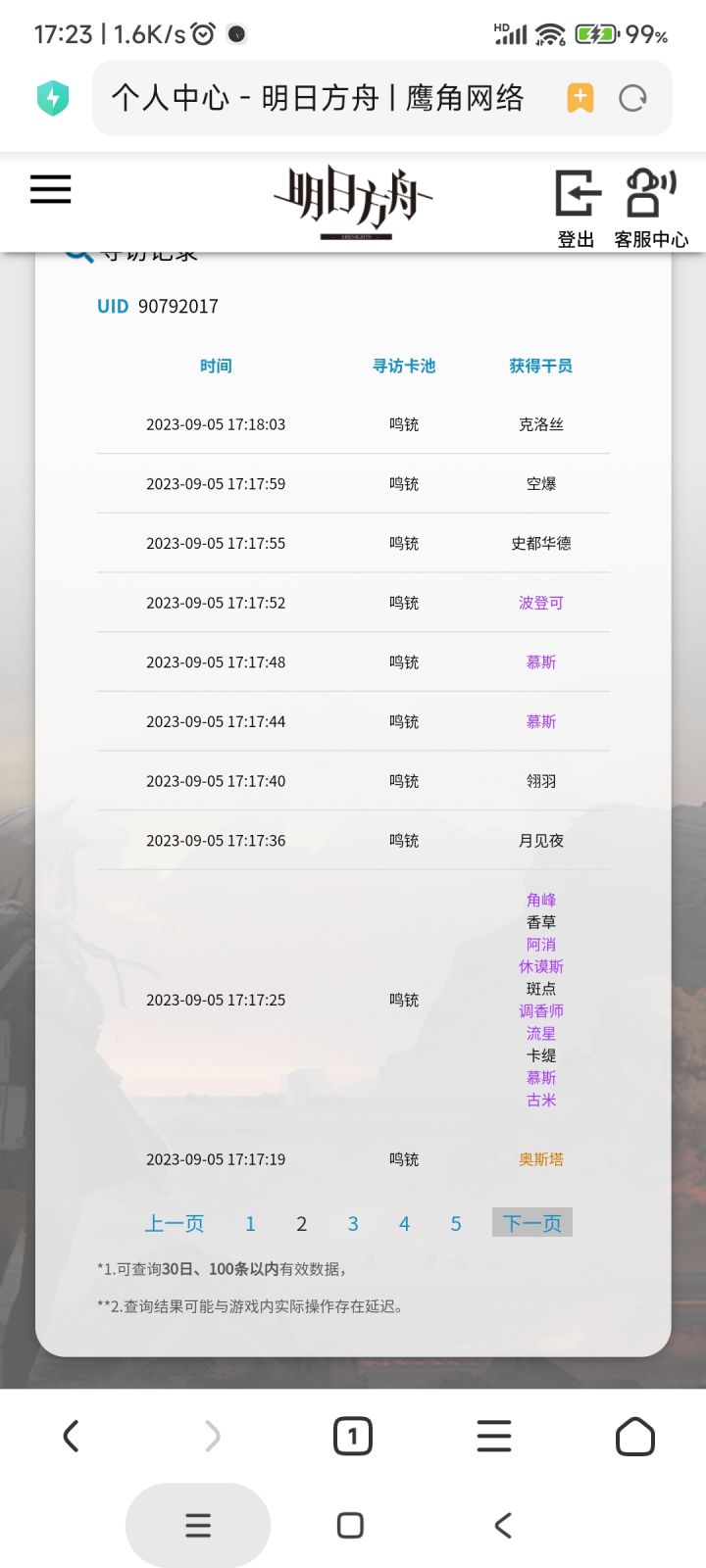This screenshot has height=1568, width=706.
Task: Bookmark this page with the yellow icon
Action: click(x=580, y=98)
